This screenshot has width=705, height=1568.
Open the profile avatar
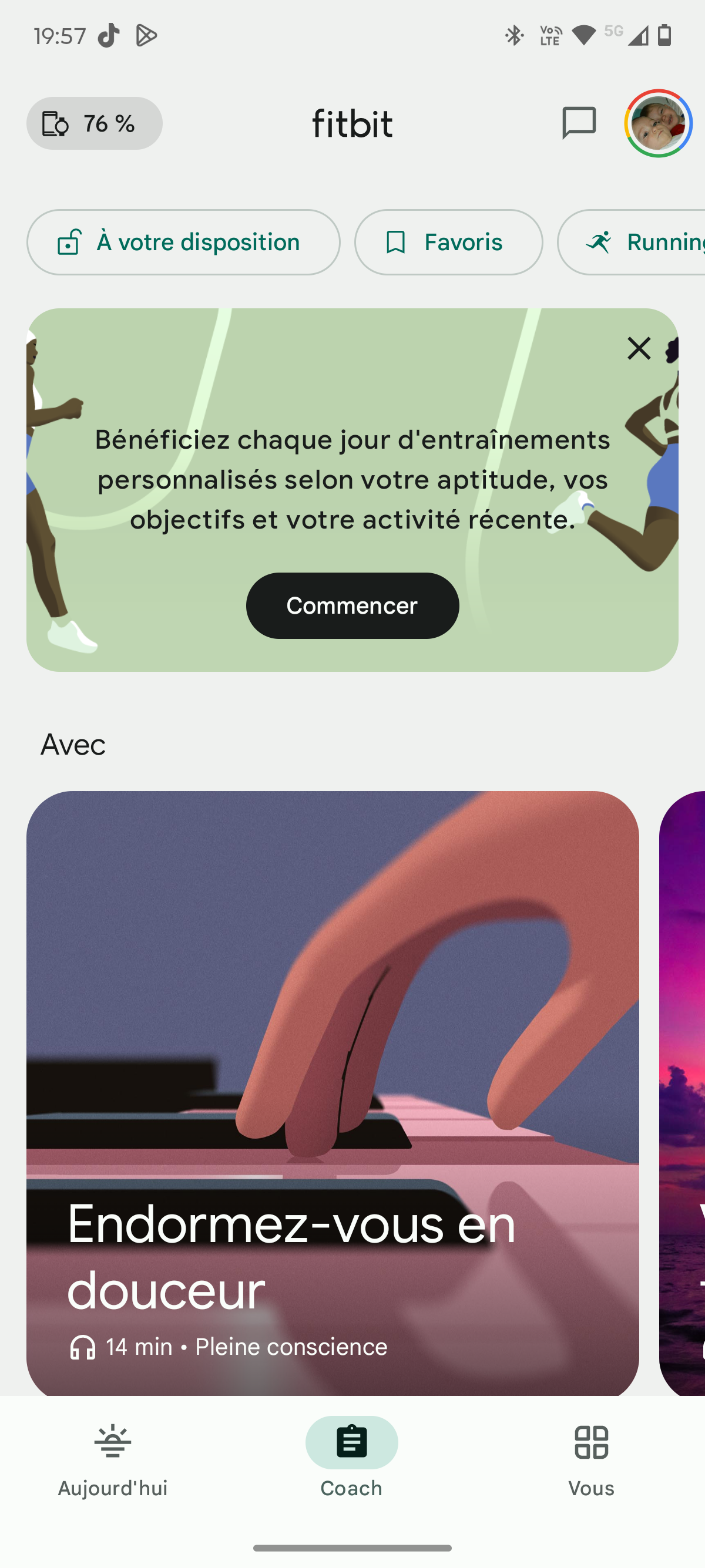tap(658, 123)
